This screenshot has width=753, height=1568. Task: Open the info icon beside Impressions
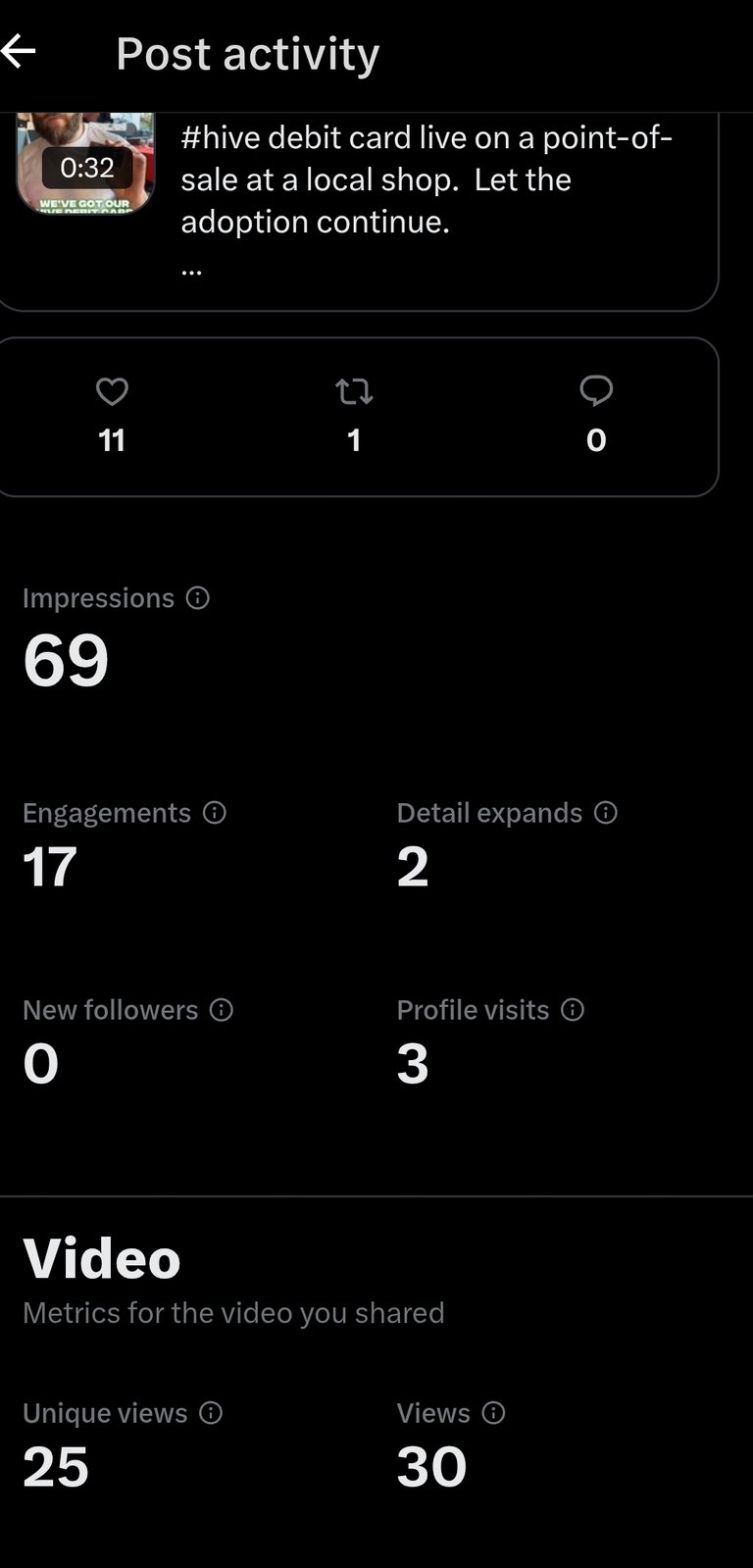tap(198, 598)
